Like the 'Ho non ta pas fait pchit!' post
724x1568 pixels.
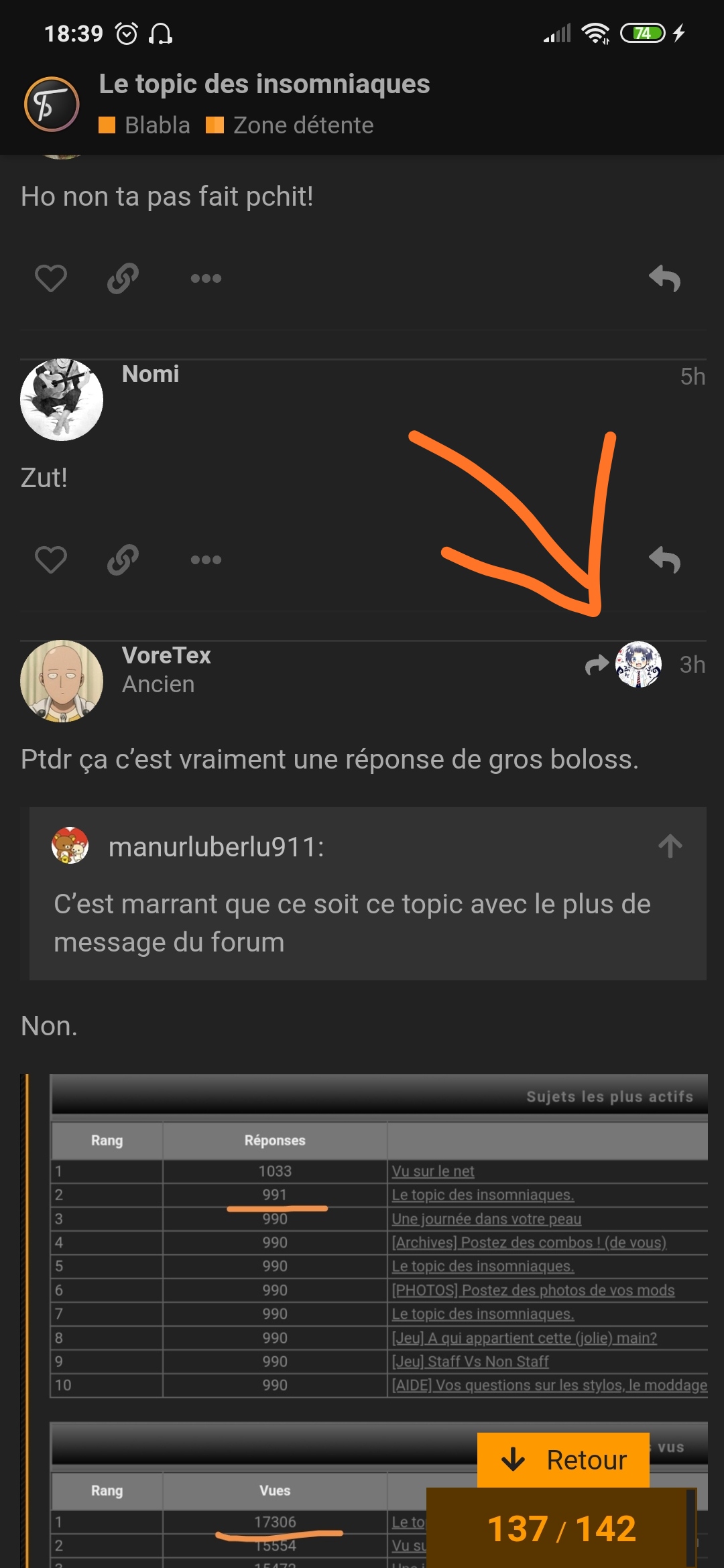(x=51, y=278)
